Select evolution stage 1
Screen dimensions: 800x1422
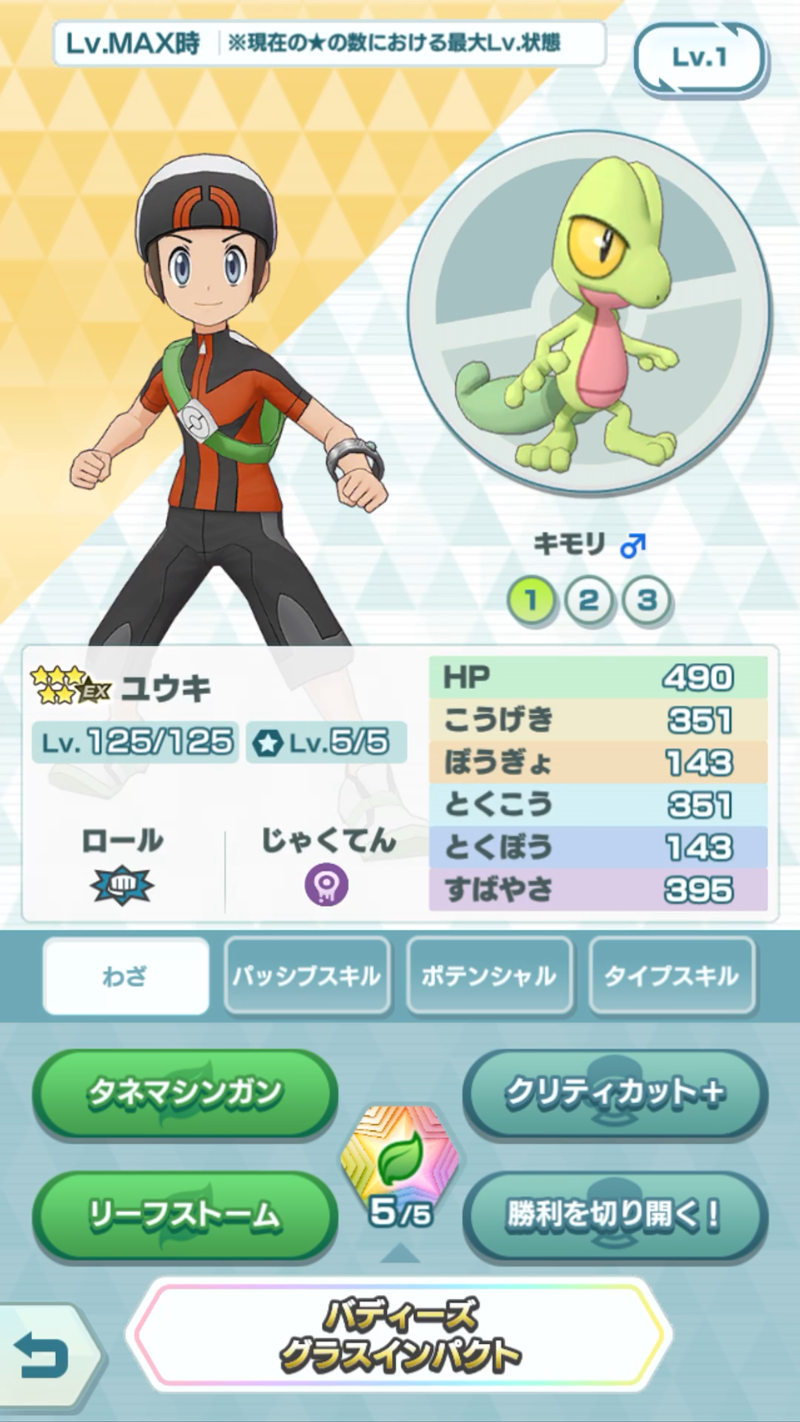tap(531, 600)
